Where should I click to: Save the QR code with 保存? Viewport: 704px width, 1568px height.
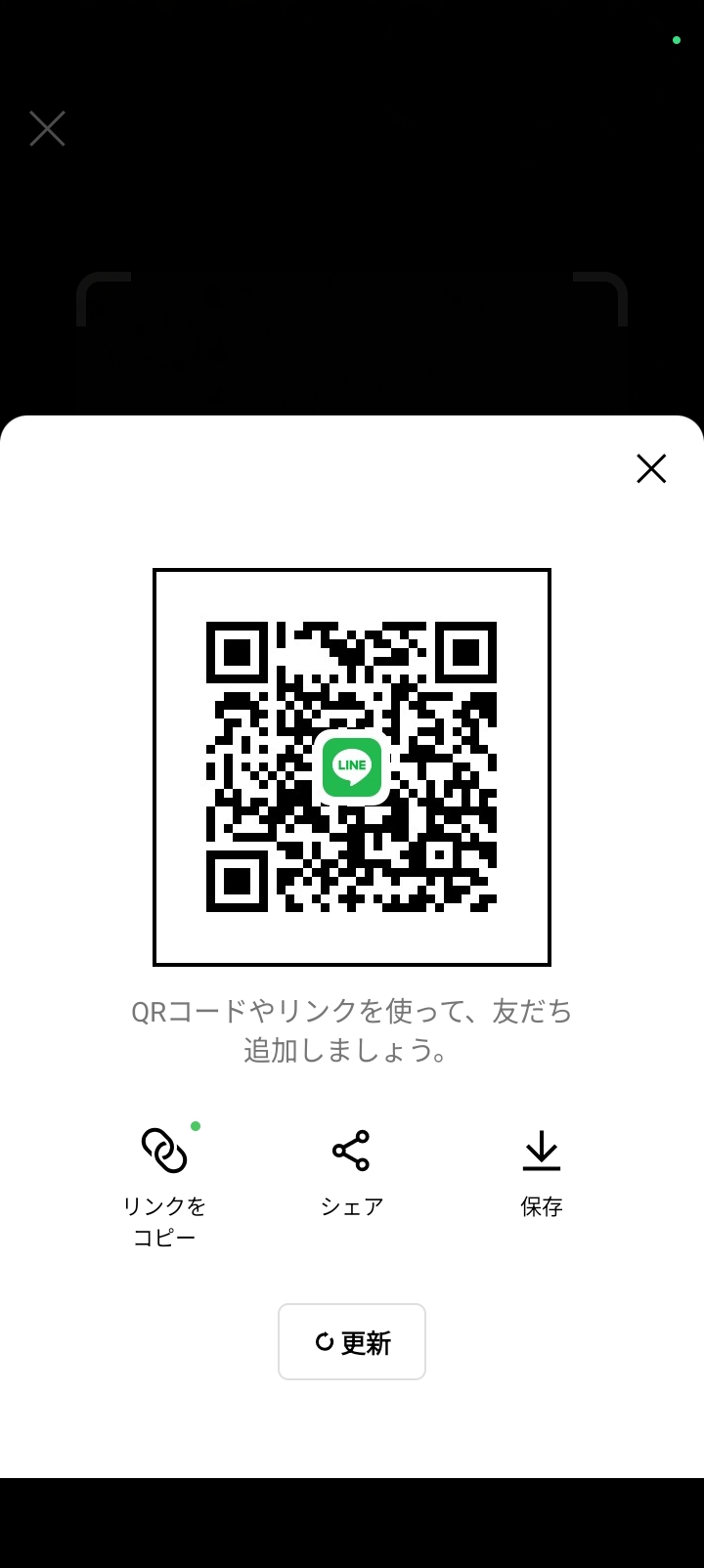[542, 1173]
